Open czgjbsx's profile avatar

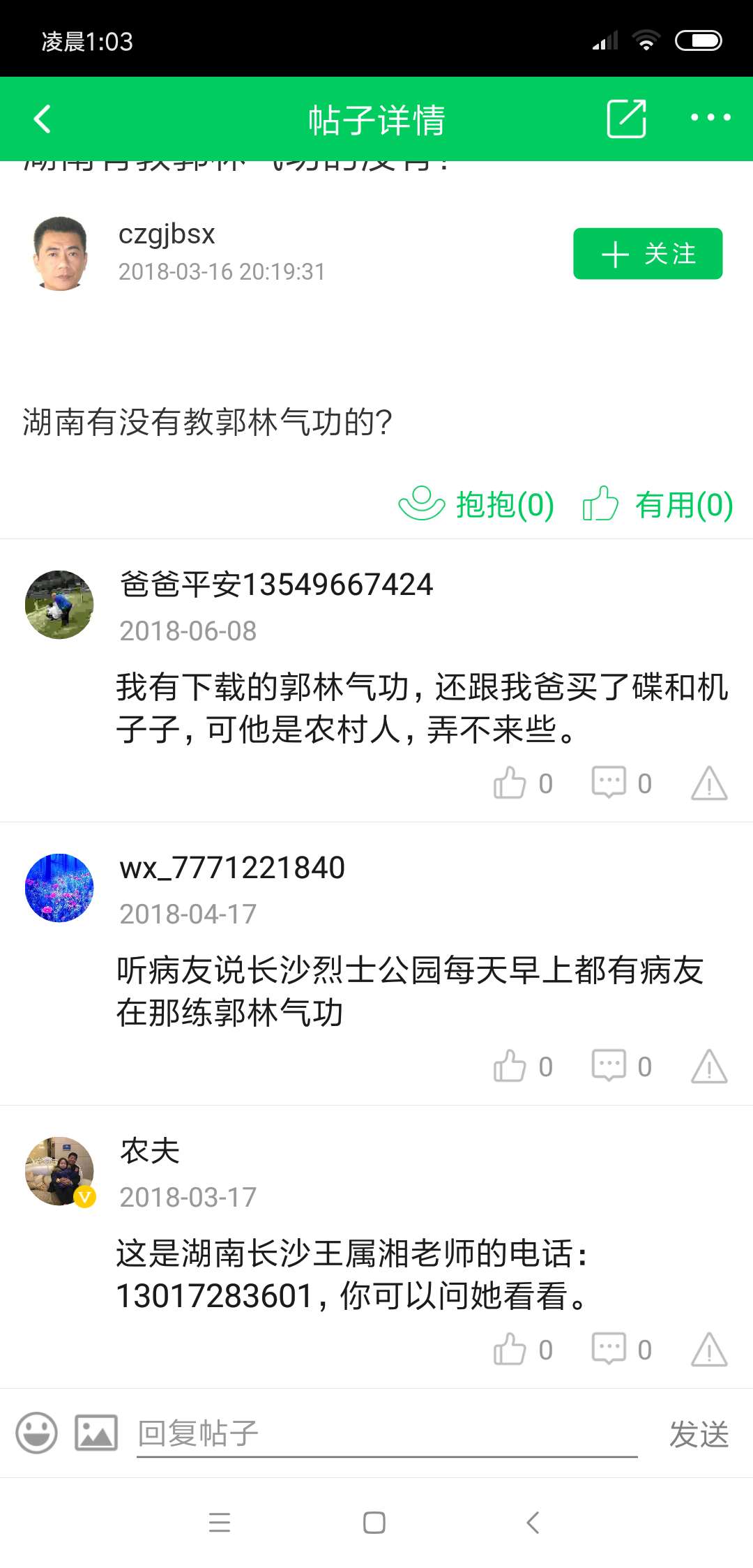coord(60,253)
